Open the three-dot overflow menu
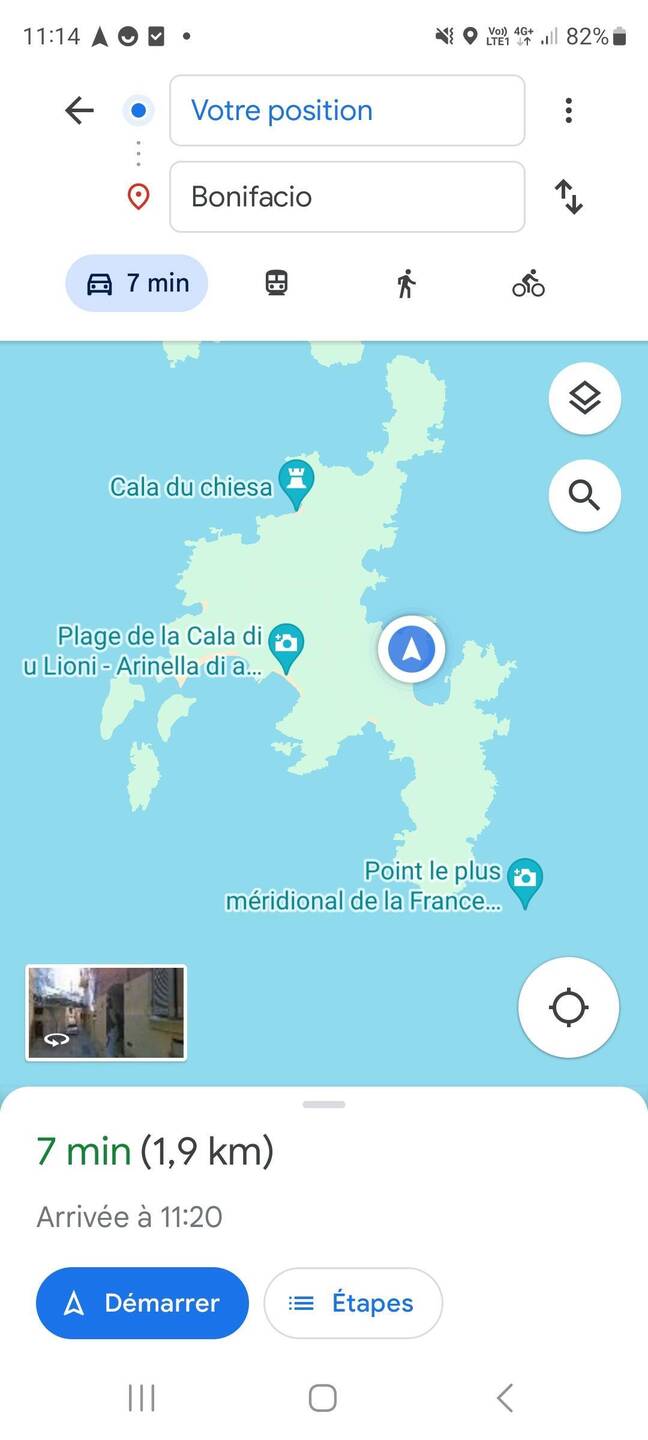Image resolution: width=648 pixels, height=1440 pixels. tap(568, 111)
